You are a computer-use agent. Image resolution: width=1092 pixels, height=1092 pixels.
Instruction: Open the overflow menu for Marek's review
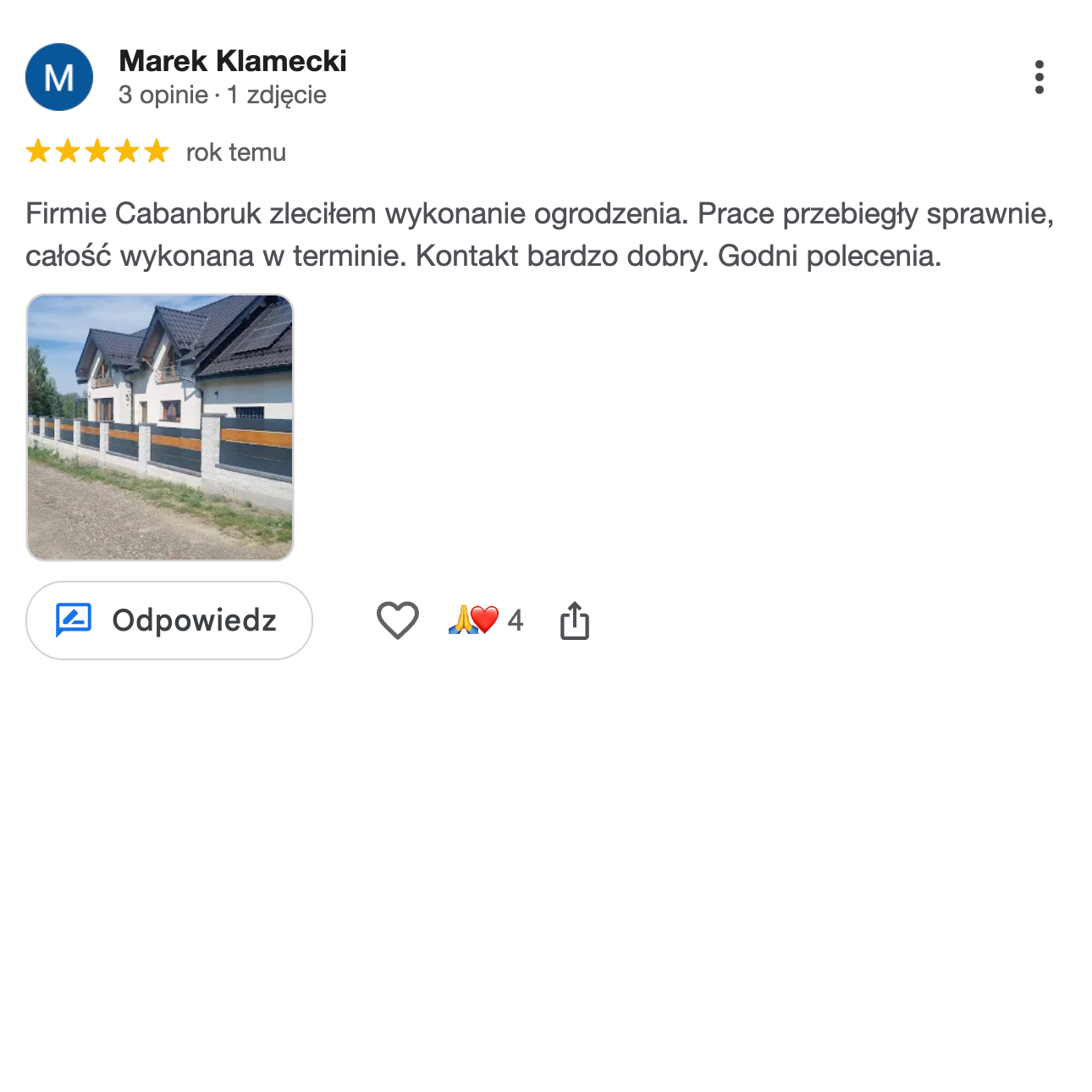pos(1039,77)
